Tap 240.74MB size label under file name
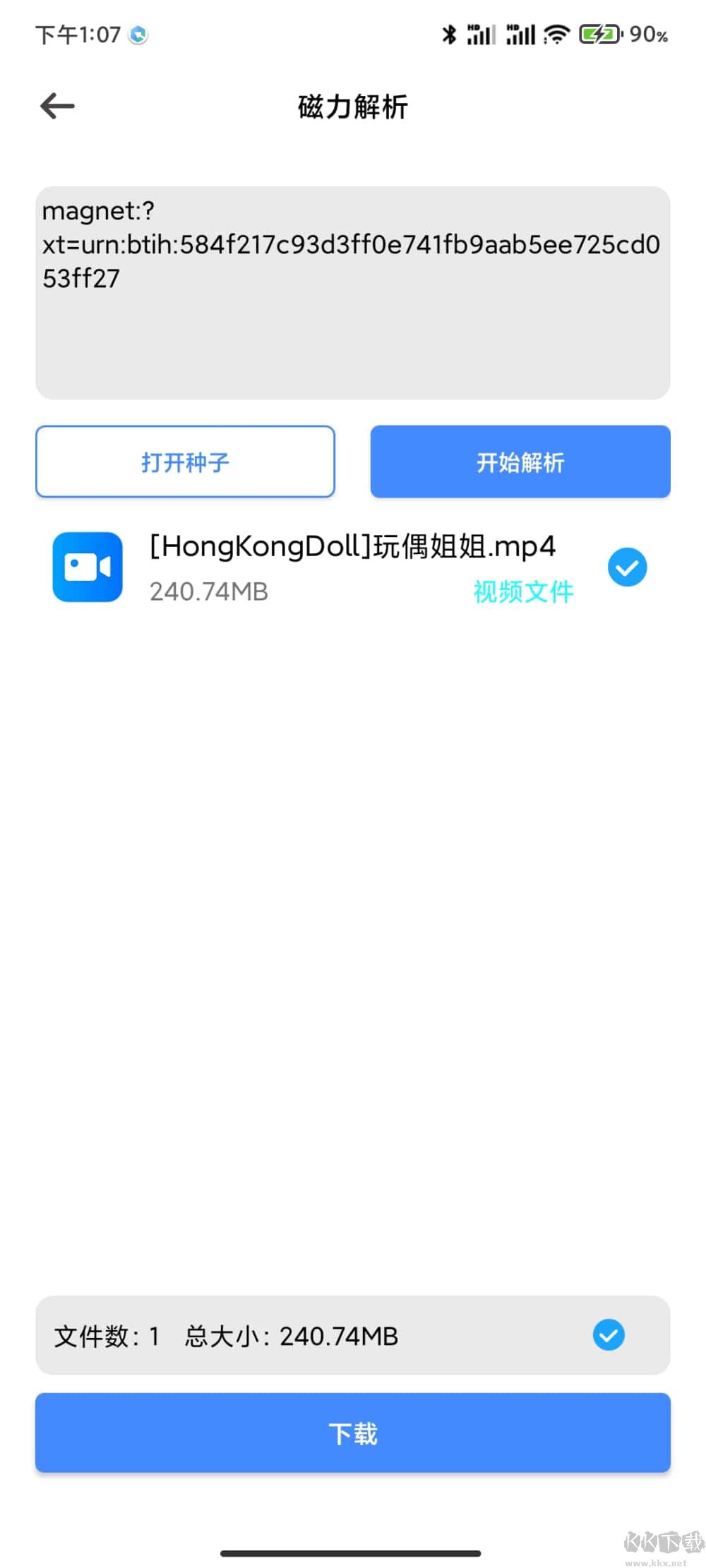The height and width of the screenshot is (1568, 706). click(x=208, y=592)
